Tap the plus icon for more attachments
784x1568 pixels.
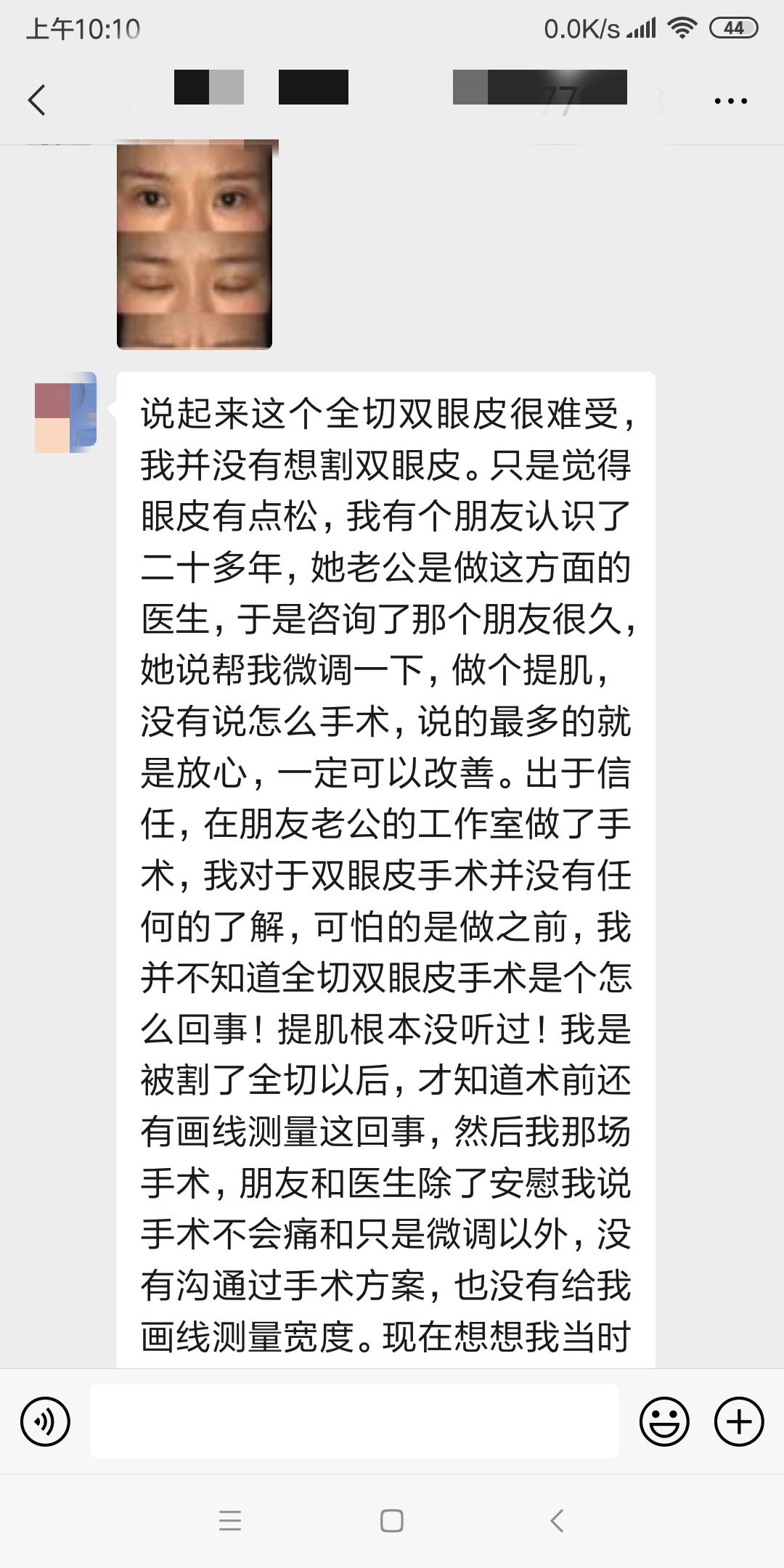pyautogui.click(x=738, y=1421)
